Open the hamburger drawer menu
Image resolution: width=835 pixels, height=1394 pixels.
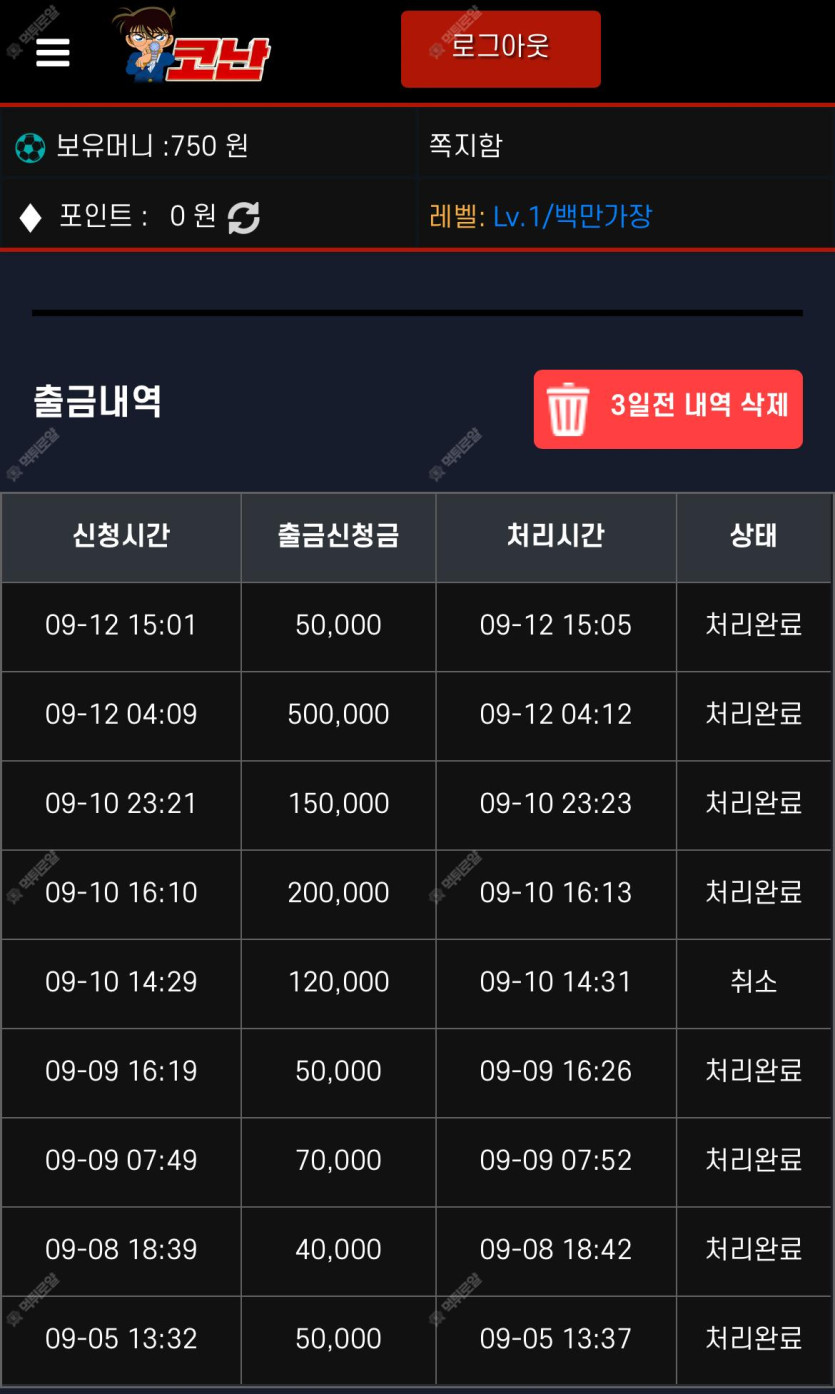tap(53, 52)
